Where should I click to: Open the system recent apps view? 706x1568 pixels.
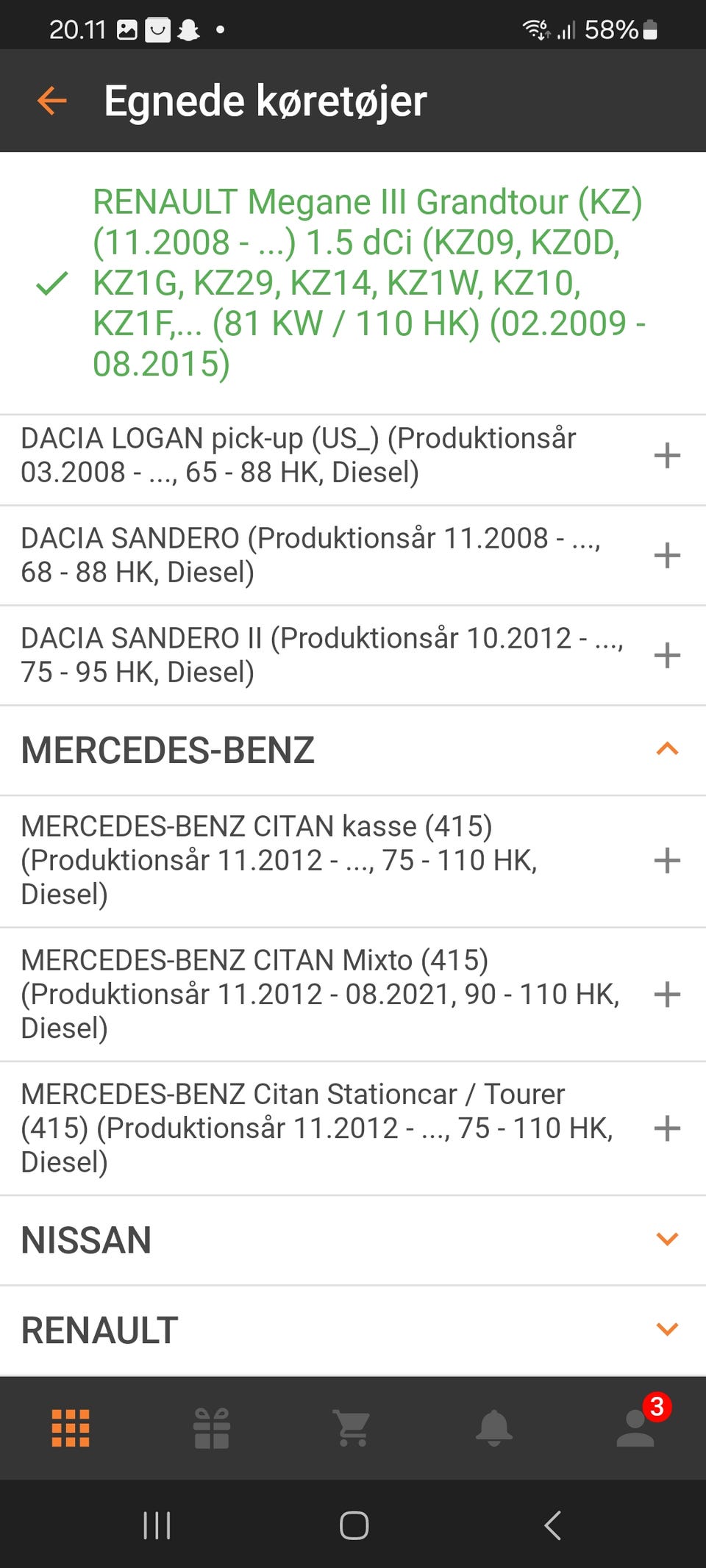157,1525
